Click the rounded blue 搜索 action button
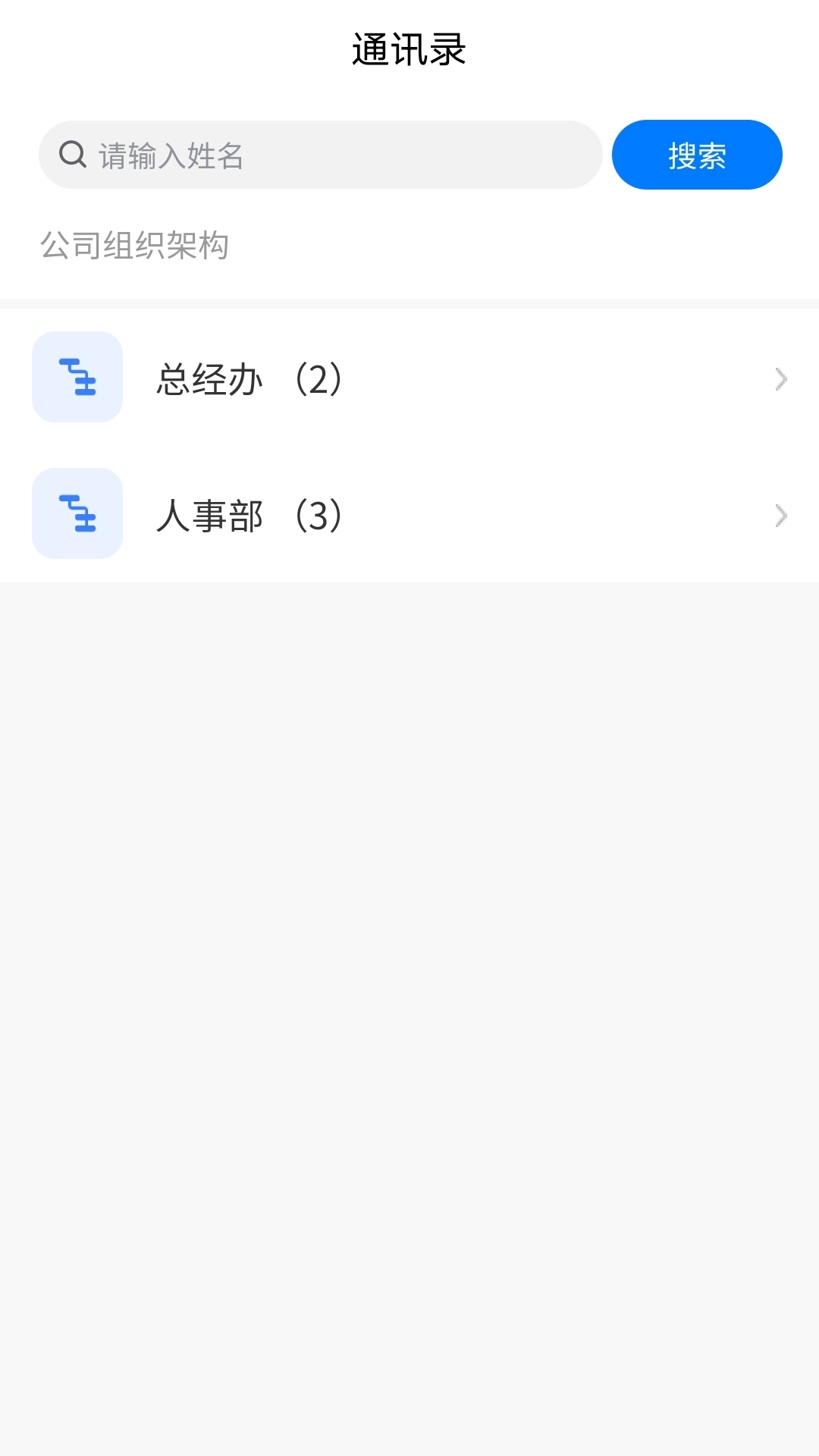819x1456 pixels. [x=696, y=154]
